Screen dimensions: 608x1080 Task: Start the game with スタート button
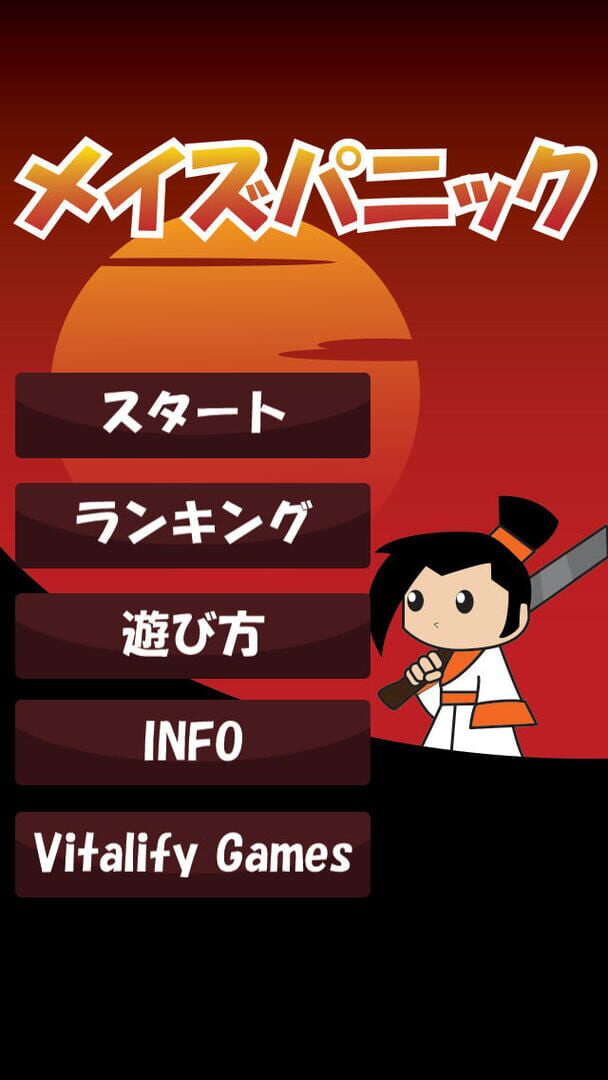tap(193, 415)
